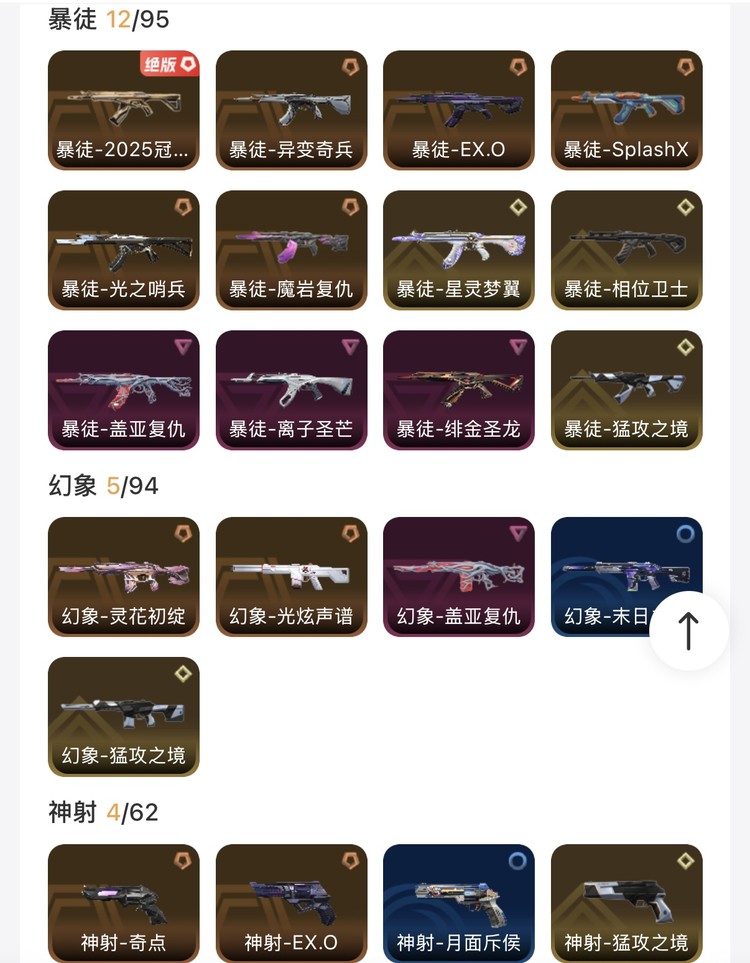Open the 幻象-猛攻之境 skin card

coord(123,717)
